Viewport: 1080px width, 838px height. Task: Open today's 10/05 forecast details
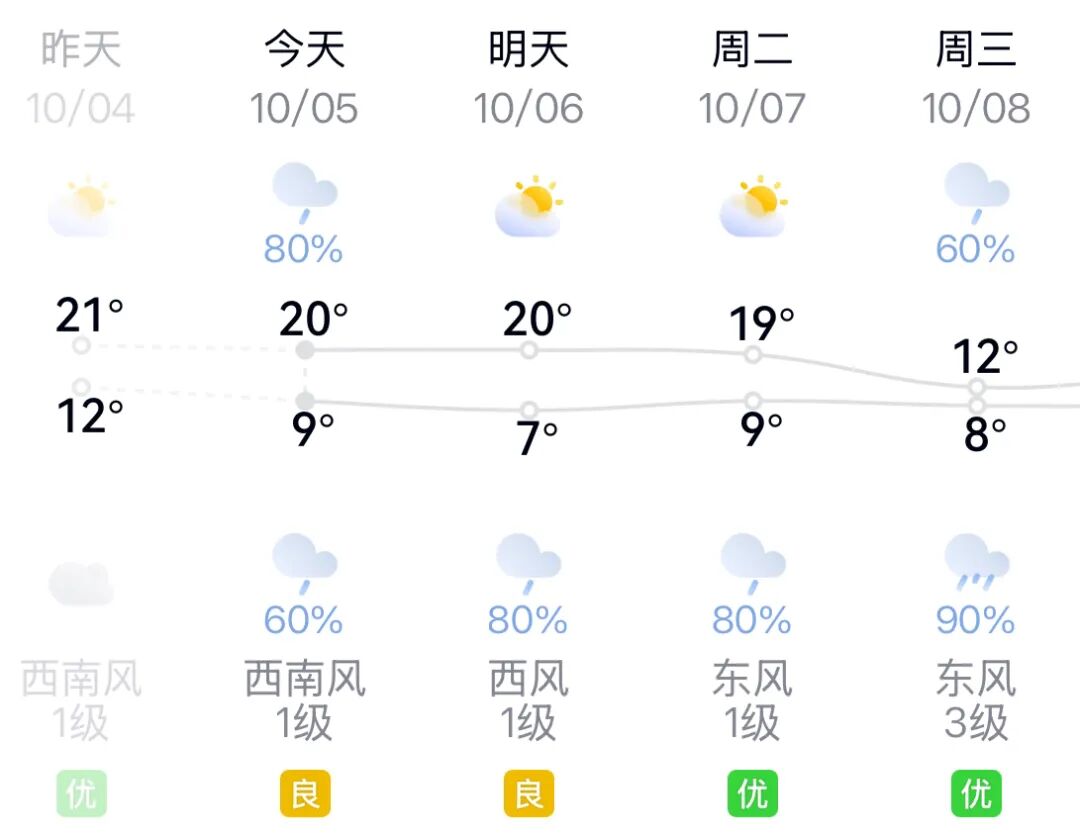tap(304, 78)
